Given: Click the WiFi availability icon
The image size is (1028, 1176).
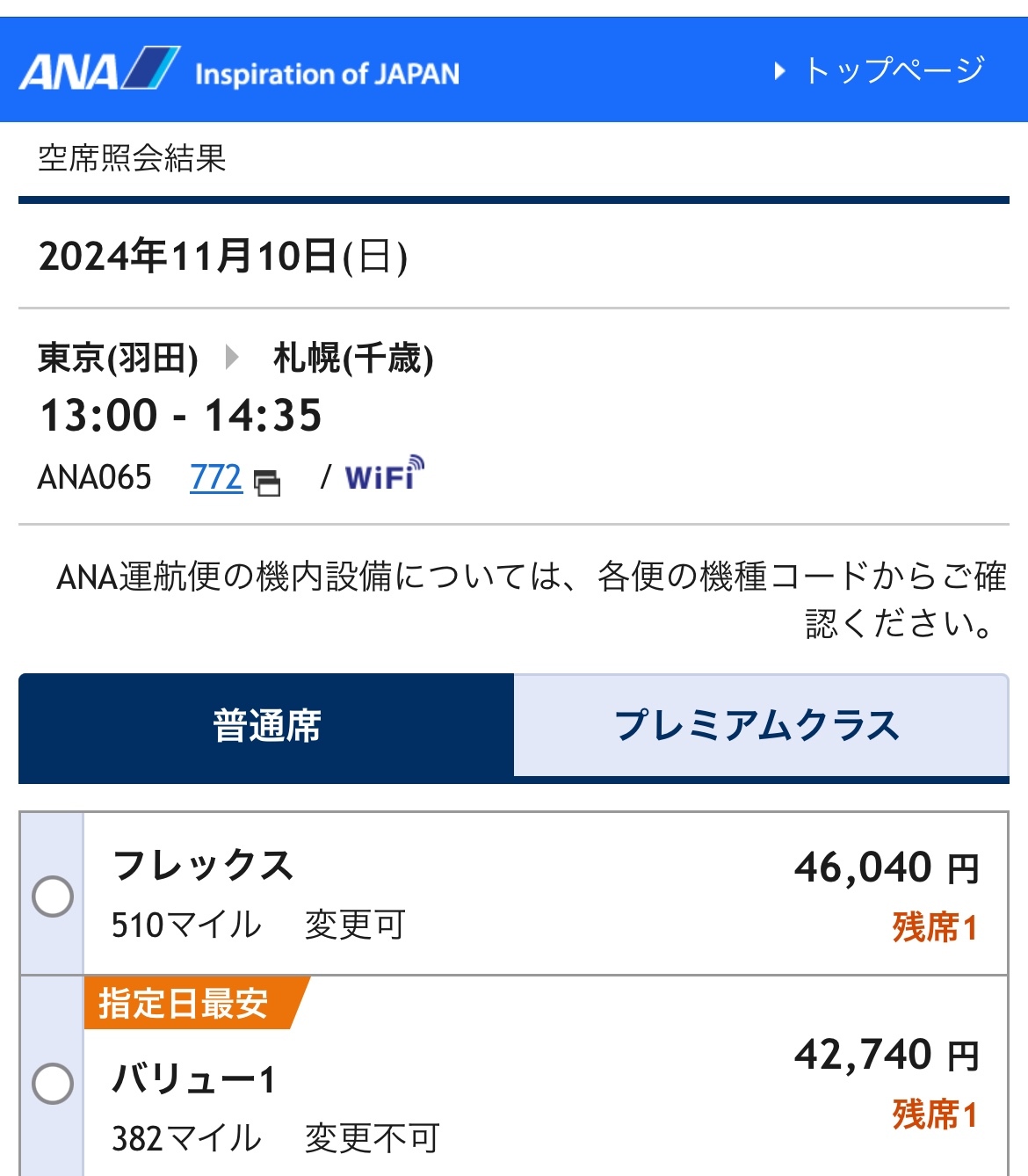Looking at the screenshot, I should [381, 475].
